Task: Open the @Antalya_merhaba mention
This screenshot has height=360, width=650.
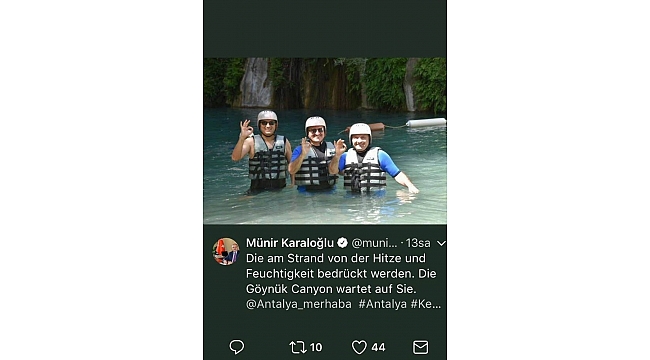Action: (x=298, y=304)
